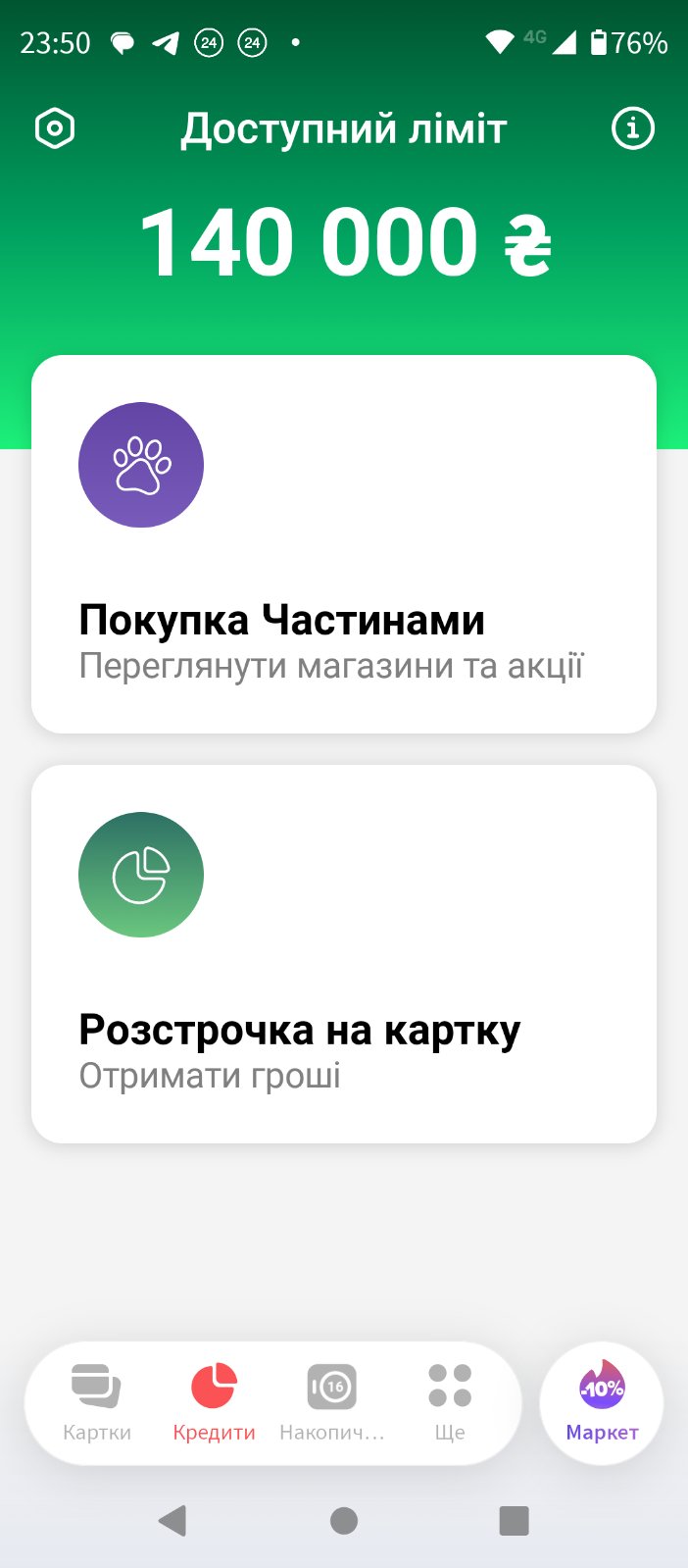The width and height of the screenshot is (688, 1568).
Task: Open the settings gear icon
Action: 55,128
